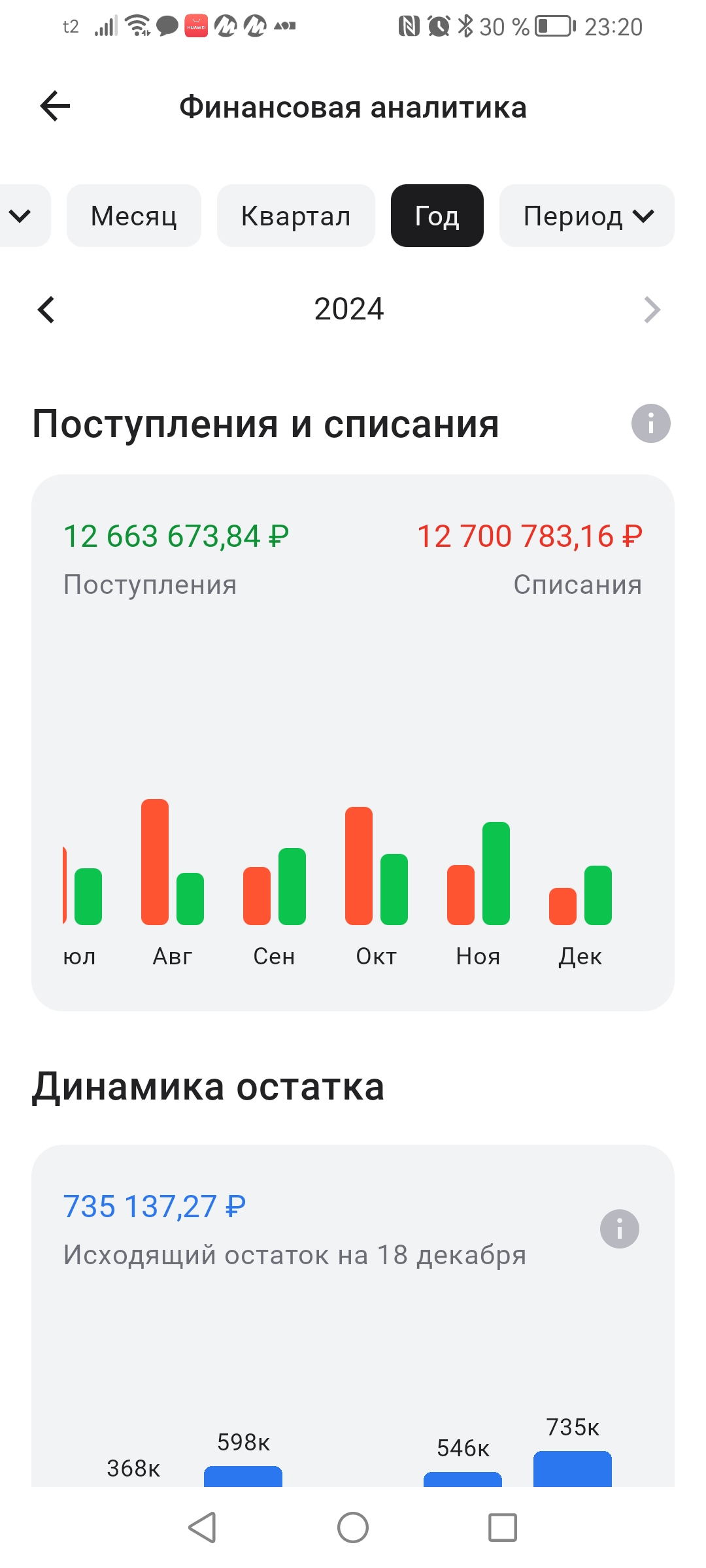Select the Квартал period filter

click(295, 216)
